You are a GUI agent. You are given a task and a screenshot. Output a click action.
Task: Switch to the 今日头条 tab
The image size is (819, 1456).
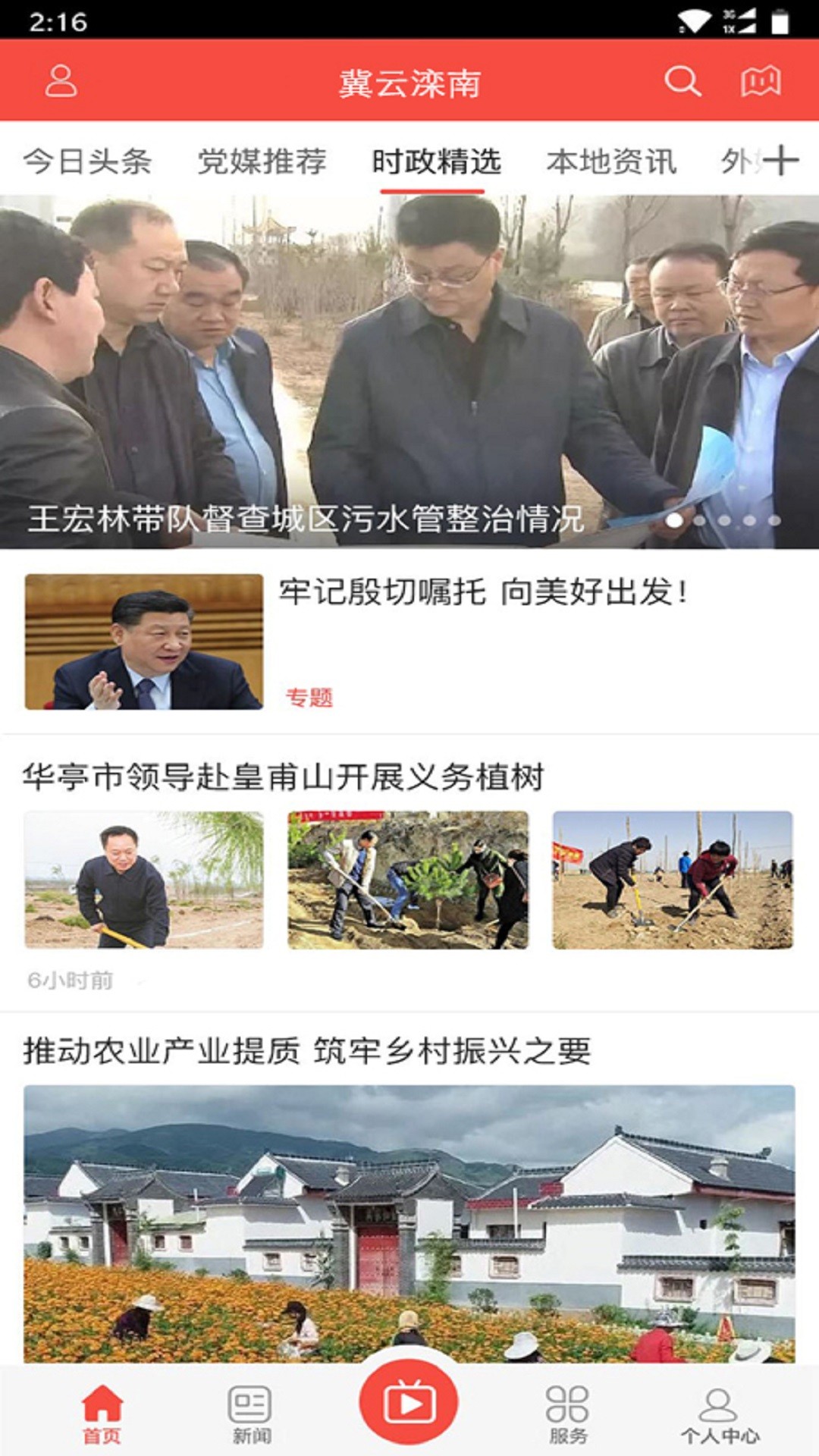(x=88, y=162)
